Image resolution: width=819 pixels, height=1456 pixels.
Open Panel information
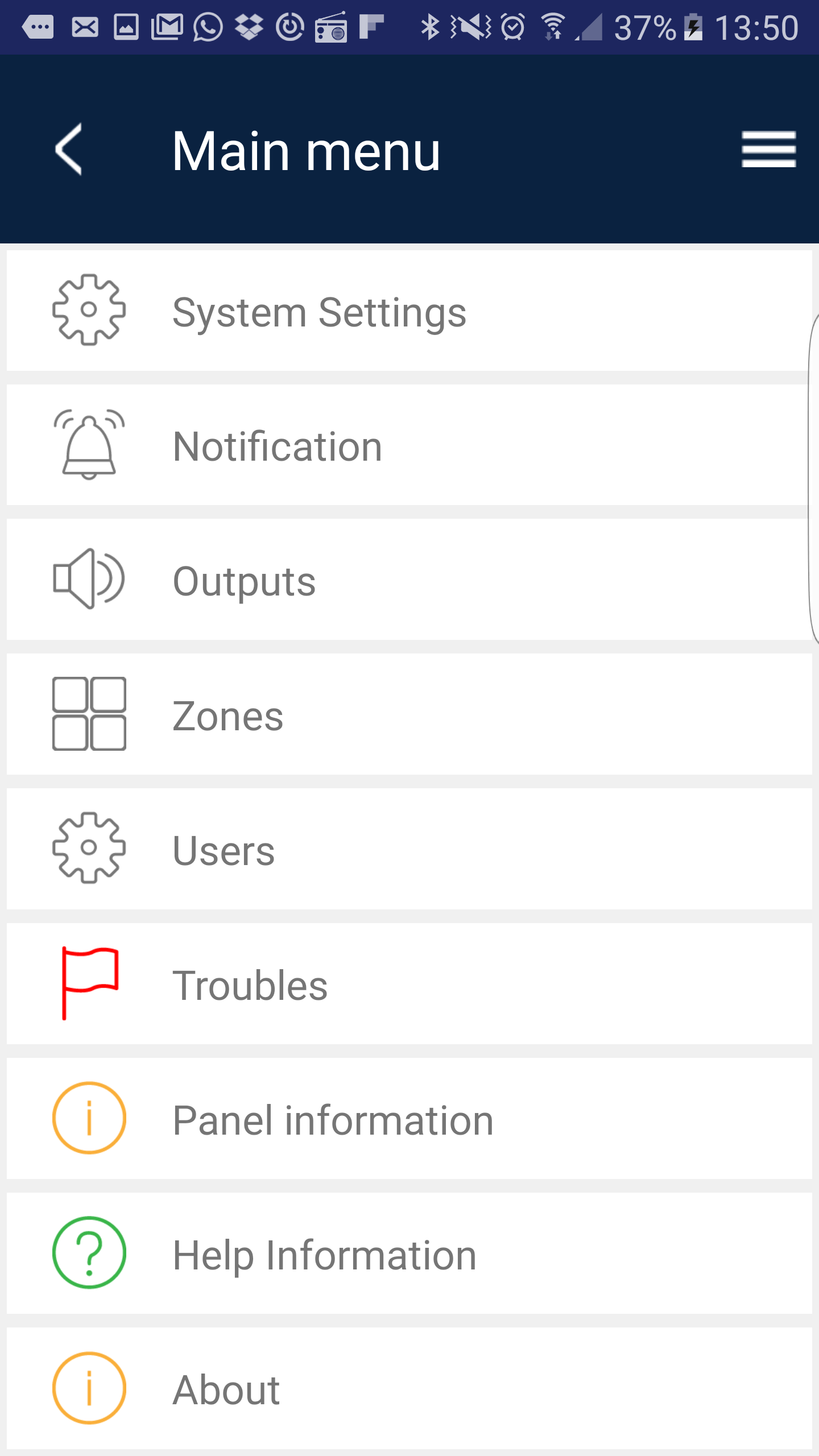[x=409, y=1118]
